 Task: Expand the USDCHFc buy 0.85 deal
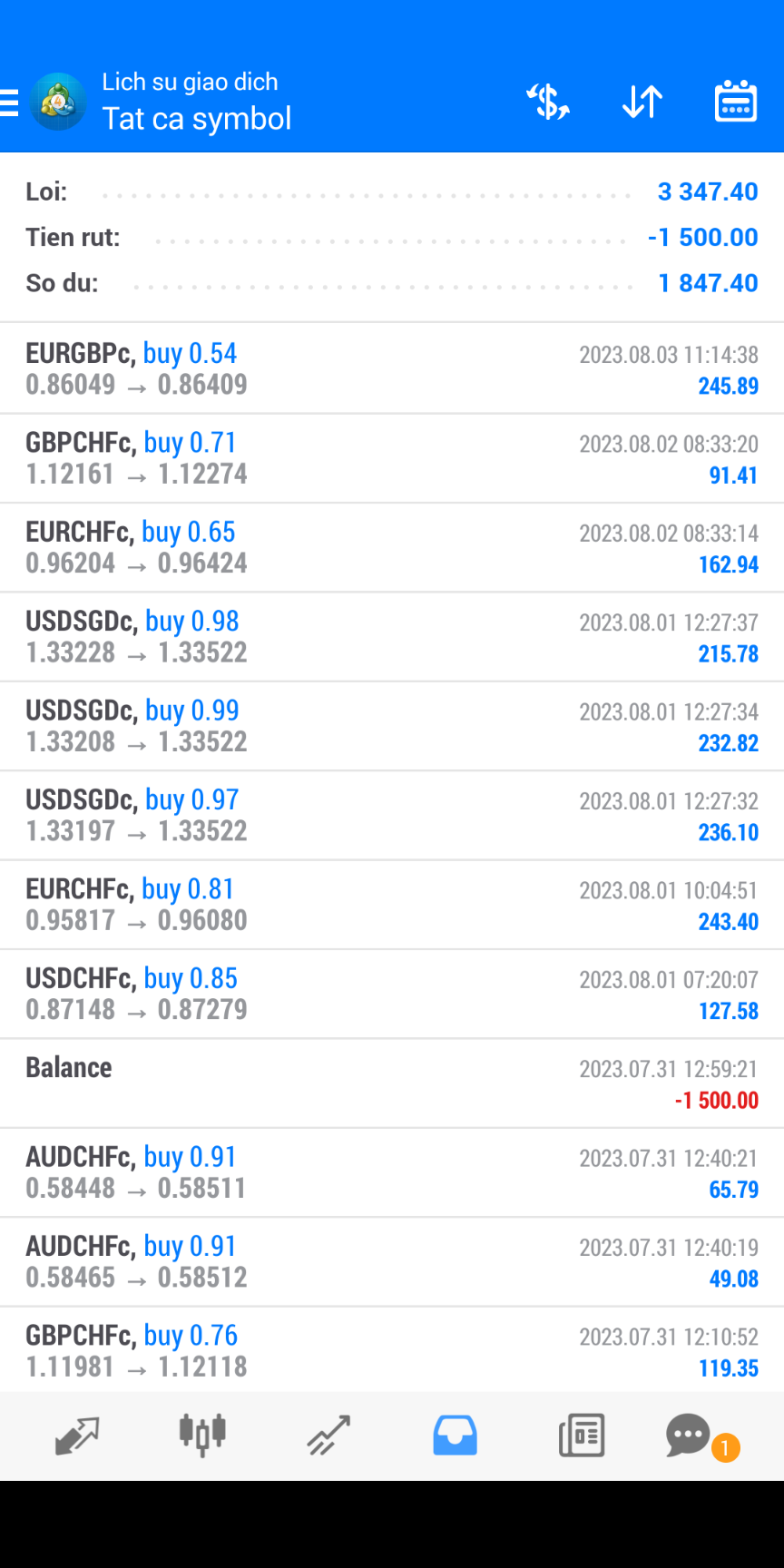click(x=392, y=994)
